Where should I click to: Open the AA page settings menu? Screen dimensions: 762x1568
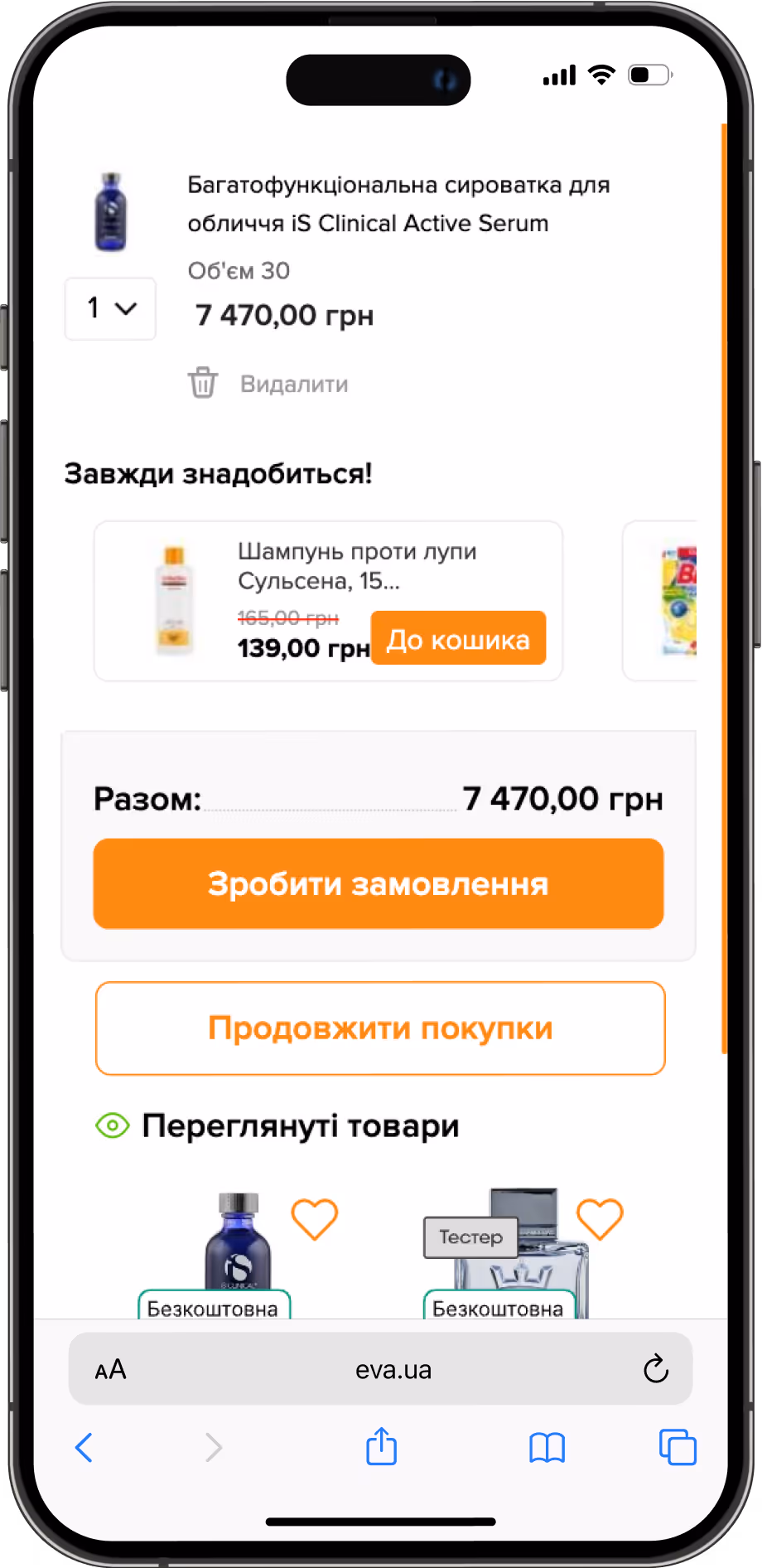point(111,1370)
